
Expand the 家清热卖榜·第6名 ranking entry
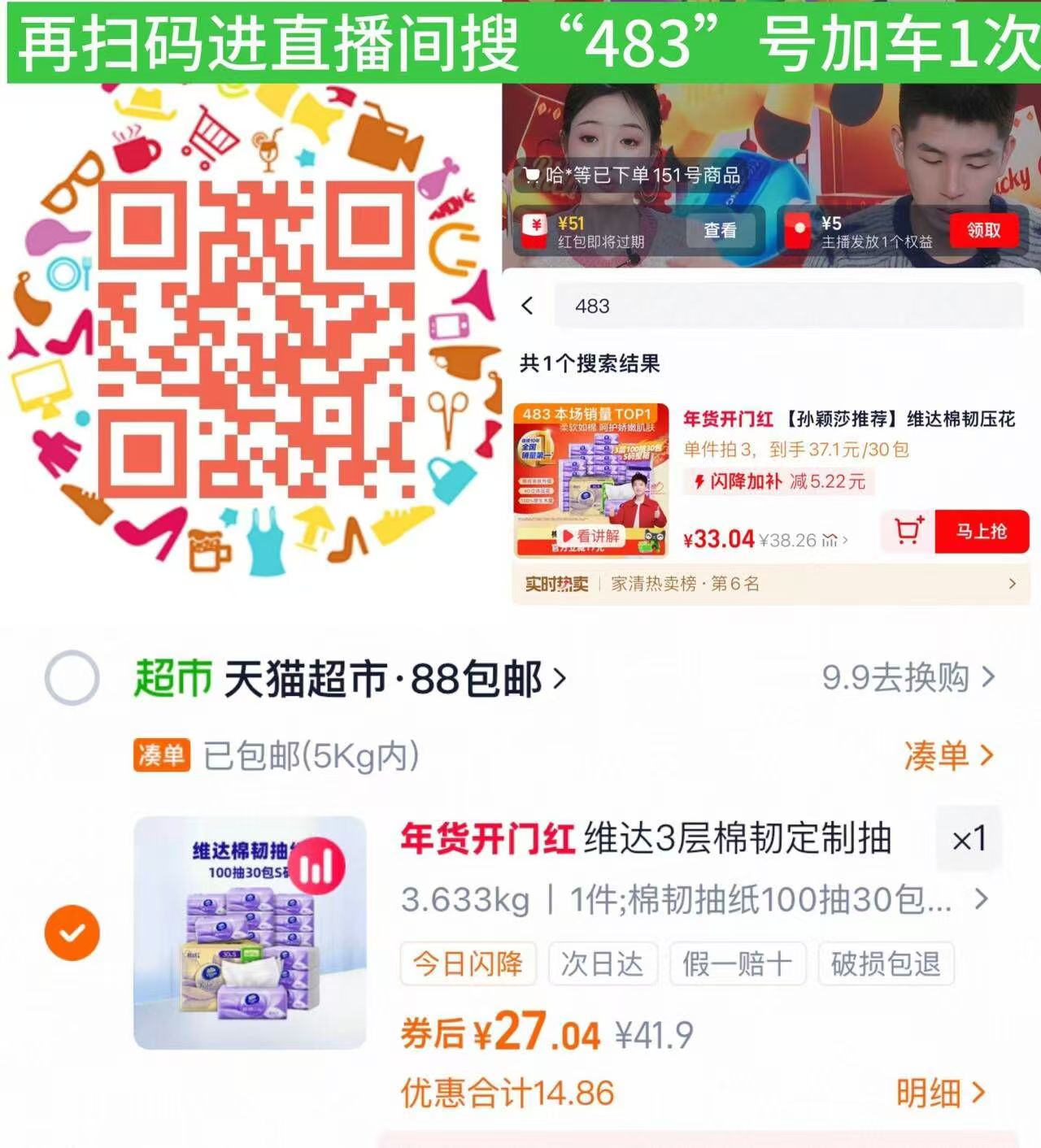click(x=1011, y=583)
